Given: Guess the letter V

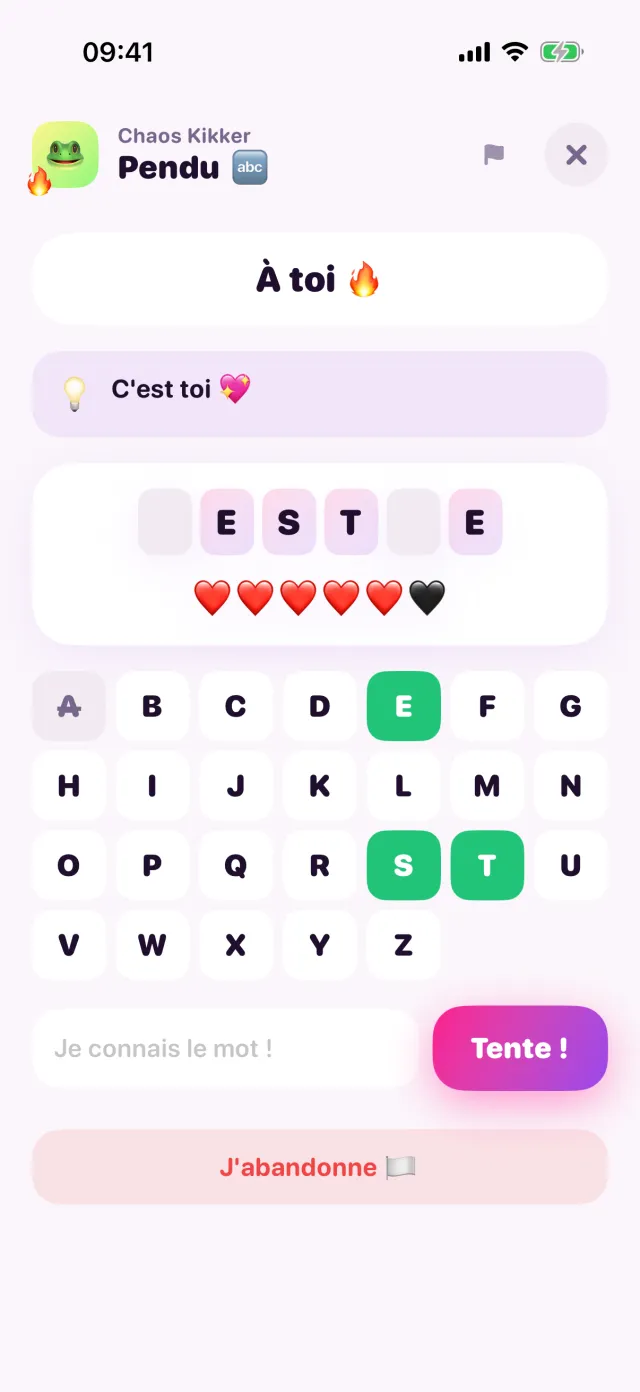Looking at the screenshot, I should coord(69,945).
